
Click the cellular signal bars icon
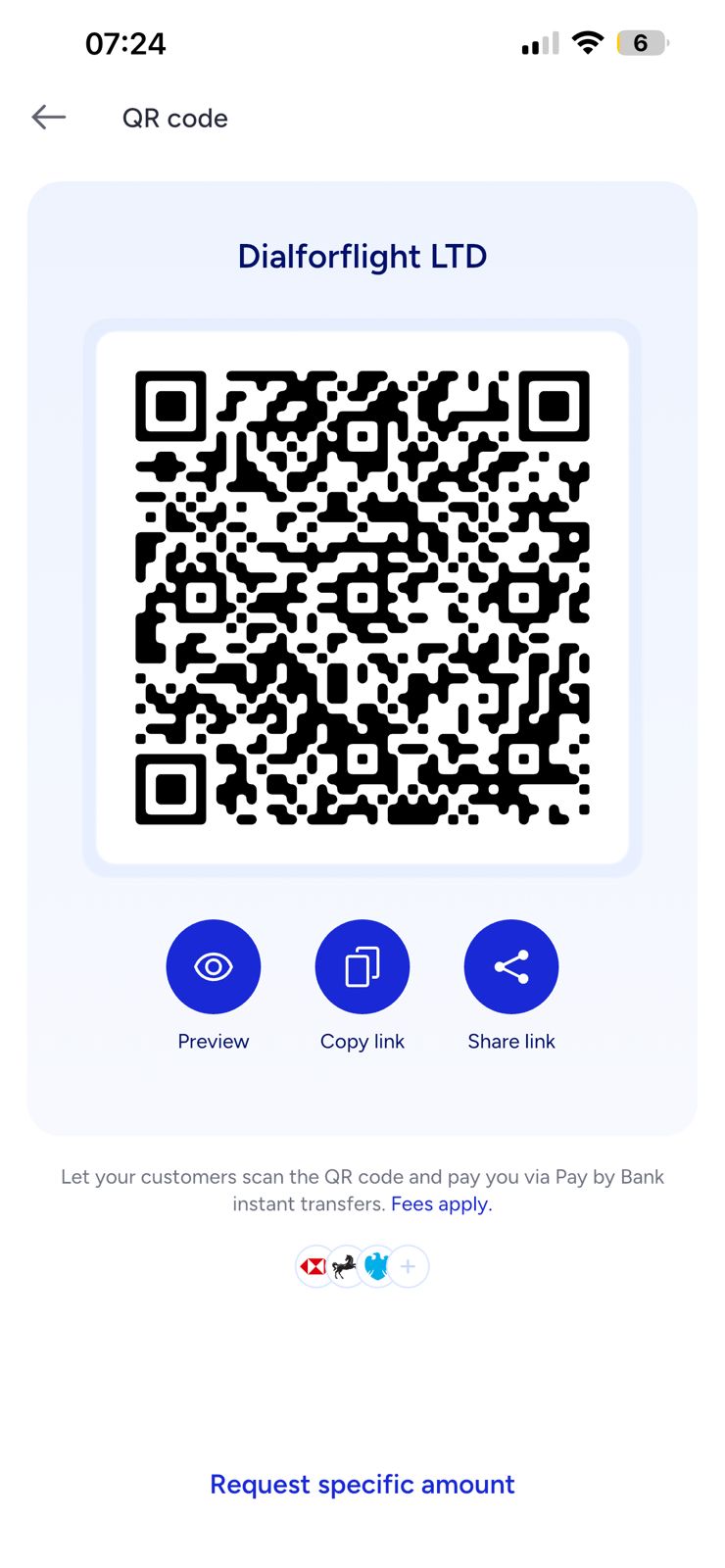[536, 43]
